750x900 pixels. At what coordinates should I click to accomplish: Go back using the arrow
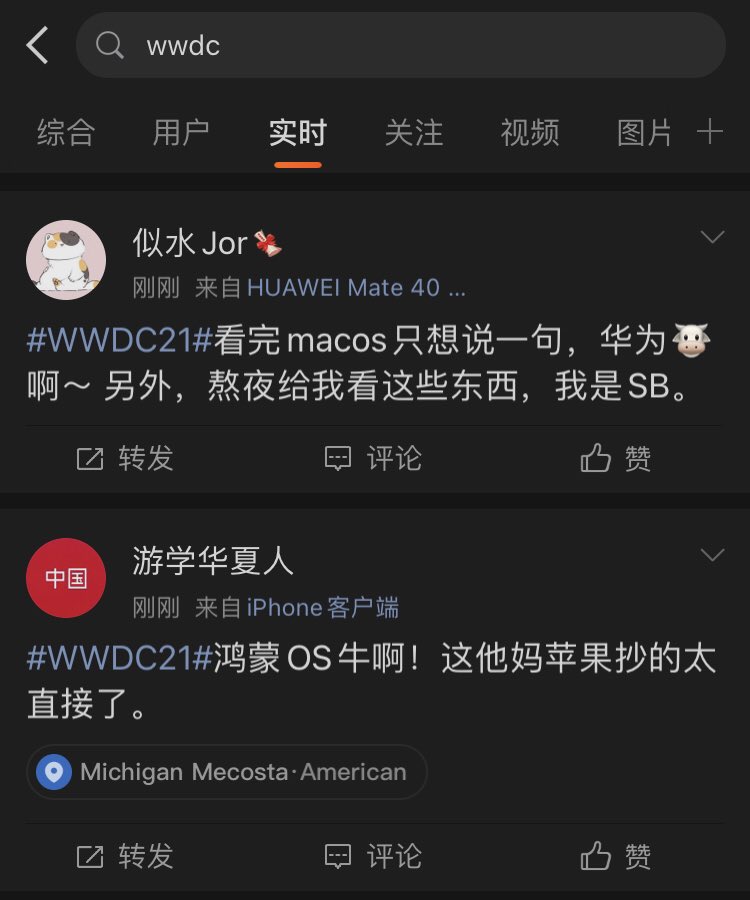coord(37,46)
